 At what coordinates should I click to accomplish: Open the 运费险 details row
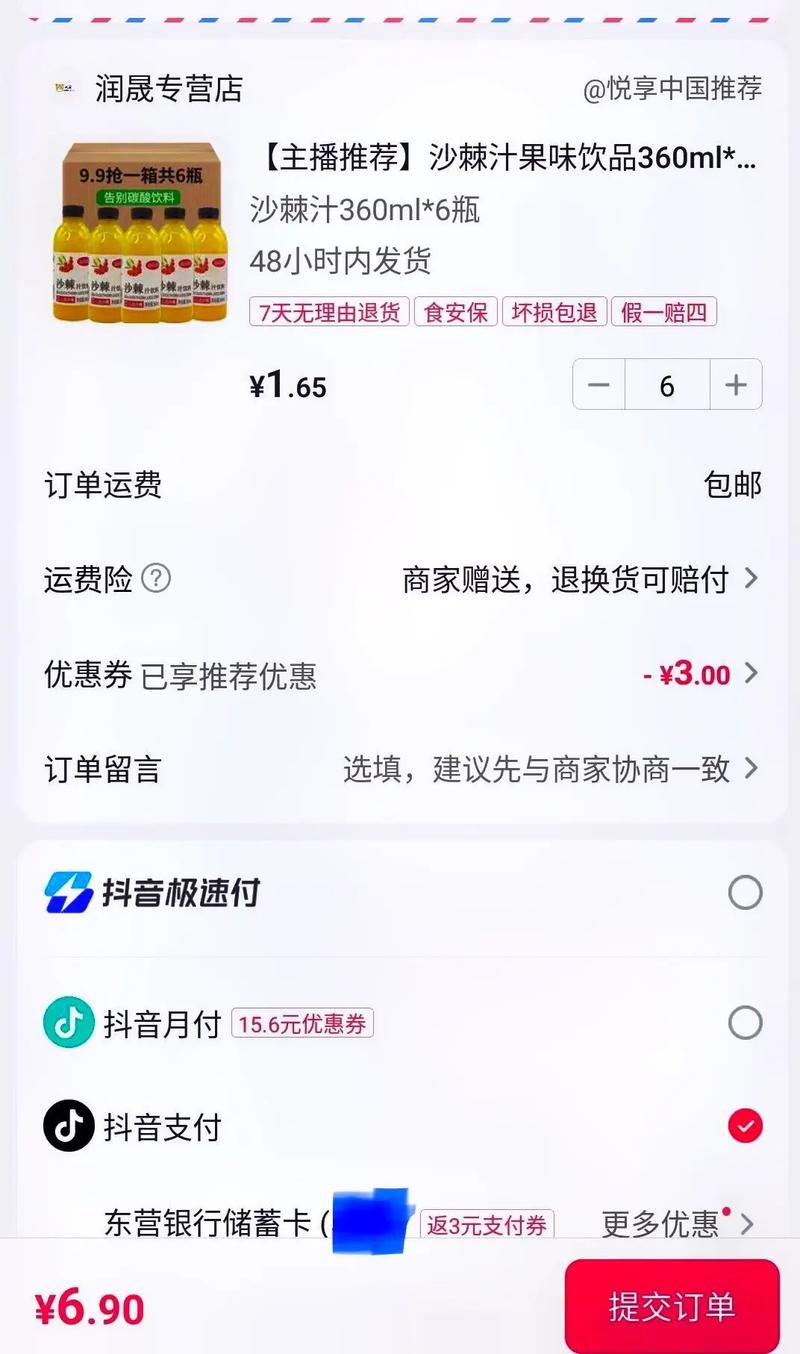580,579
